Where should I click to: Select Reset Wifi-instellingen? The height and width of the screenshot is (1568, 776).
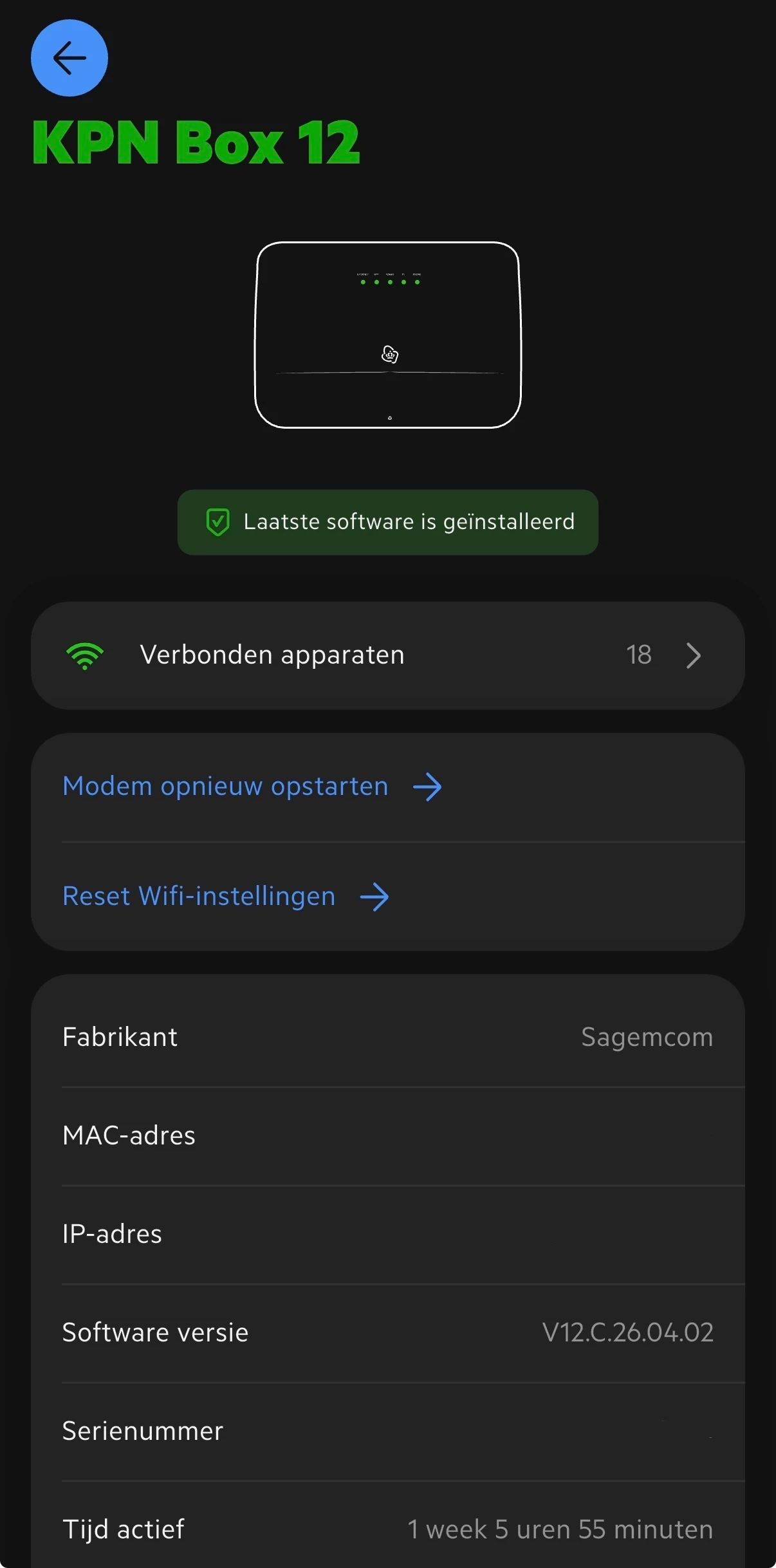point(226,896)
